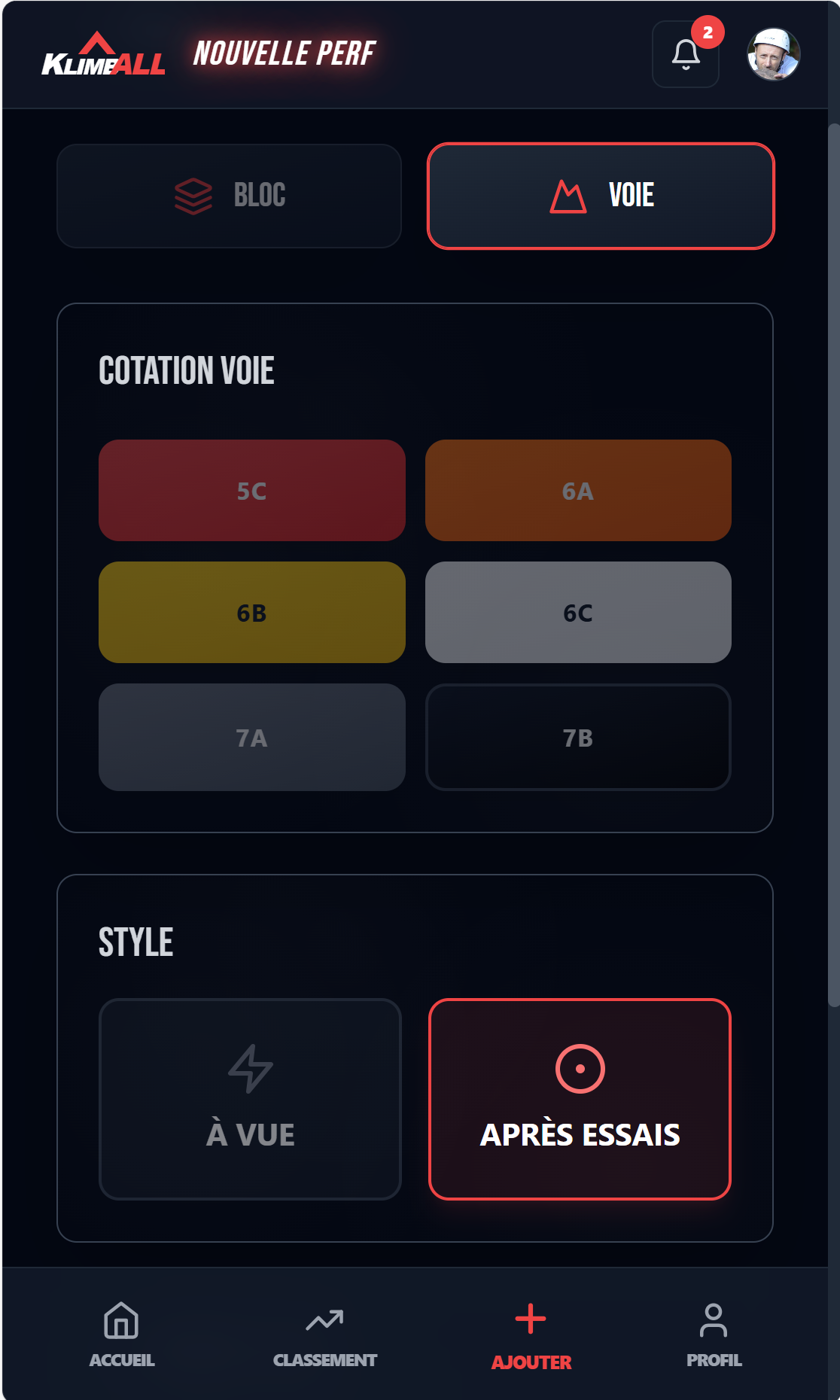Set style to À vue
This screenshot has width=840, height=1400.
[250, 1099]
